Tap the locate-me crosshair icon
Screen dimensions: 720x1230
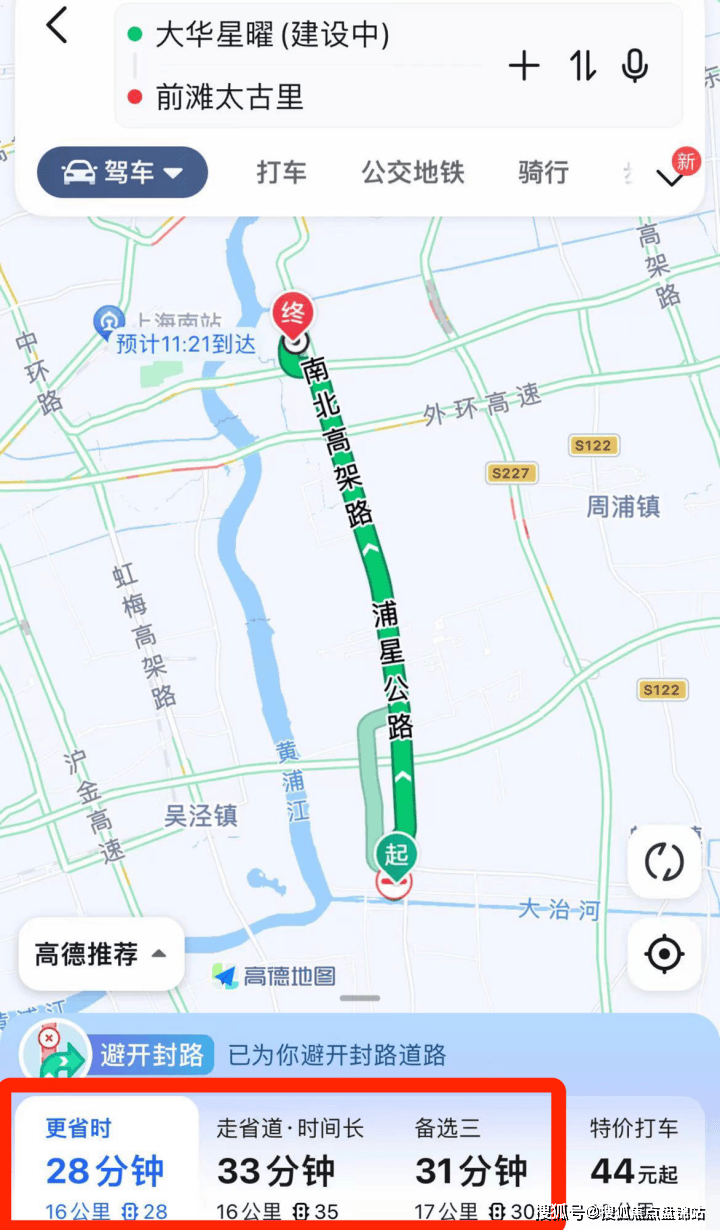pos(664,954)
